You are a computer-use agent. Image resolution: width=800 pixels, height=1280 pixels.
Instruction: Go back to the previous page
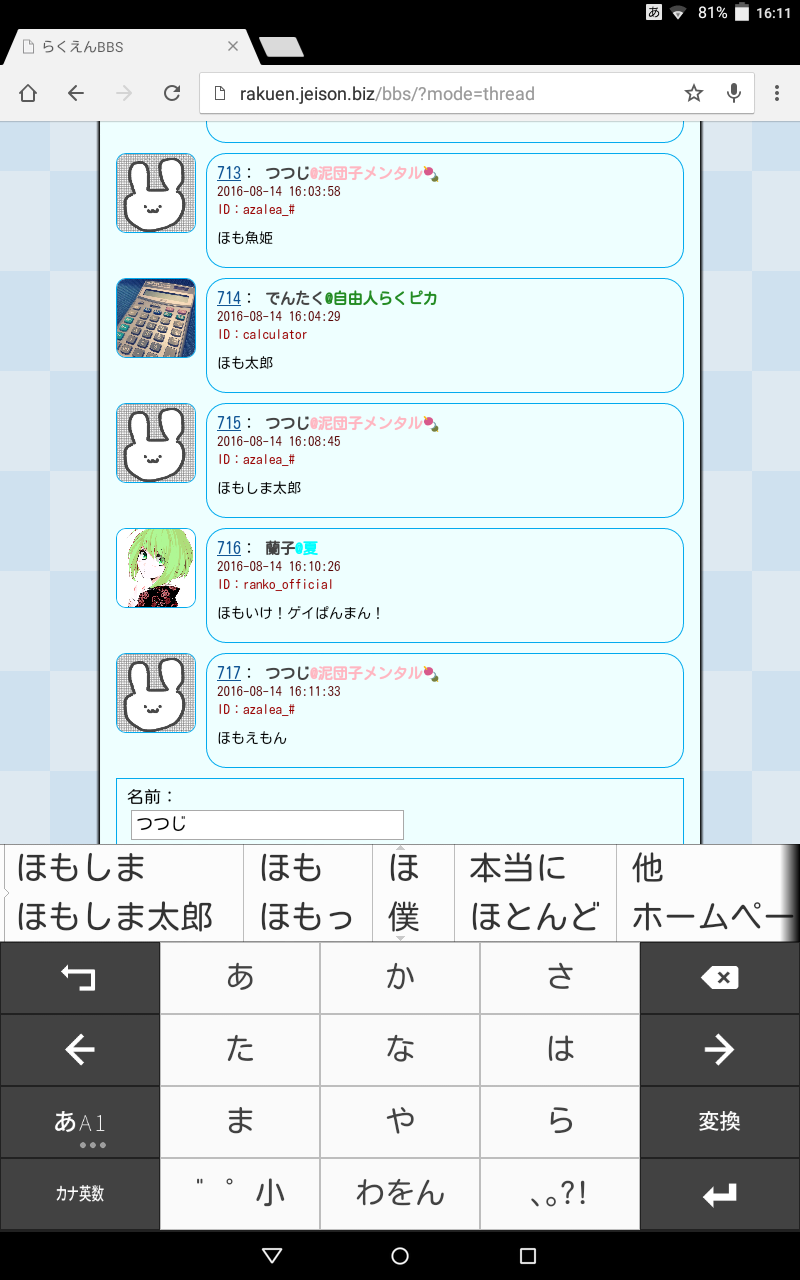76,93
